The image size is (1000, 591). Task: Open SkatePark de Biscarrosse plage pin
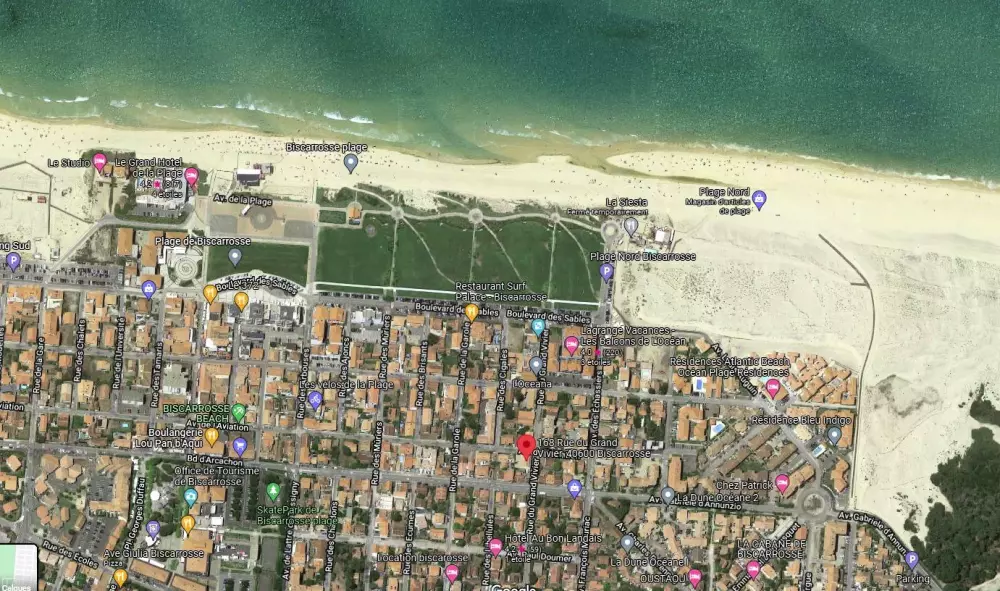tap(273, 492)
